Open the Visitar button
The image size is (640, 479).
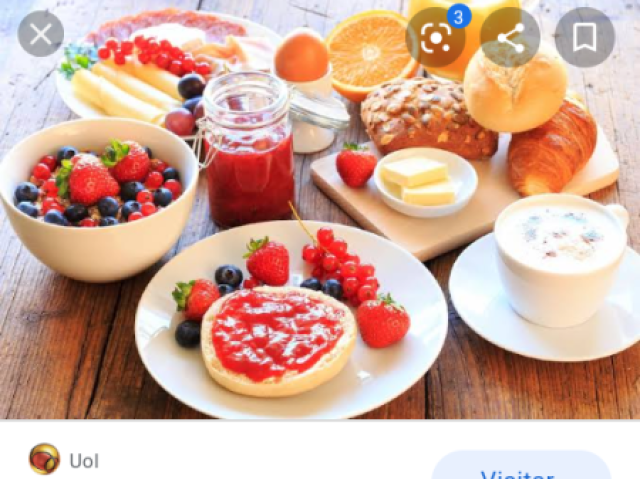click(521, 468)
